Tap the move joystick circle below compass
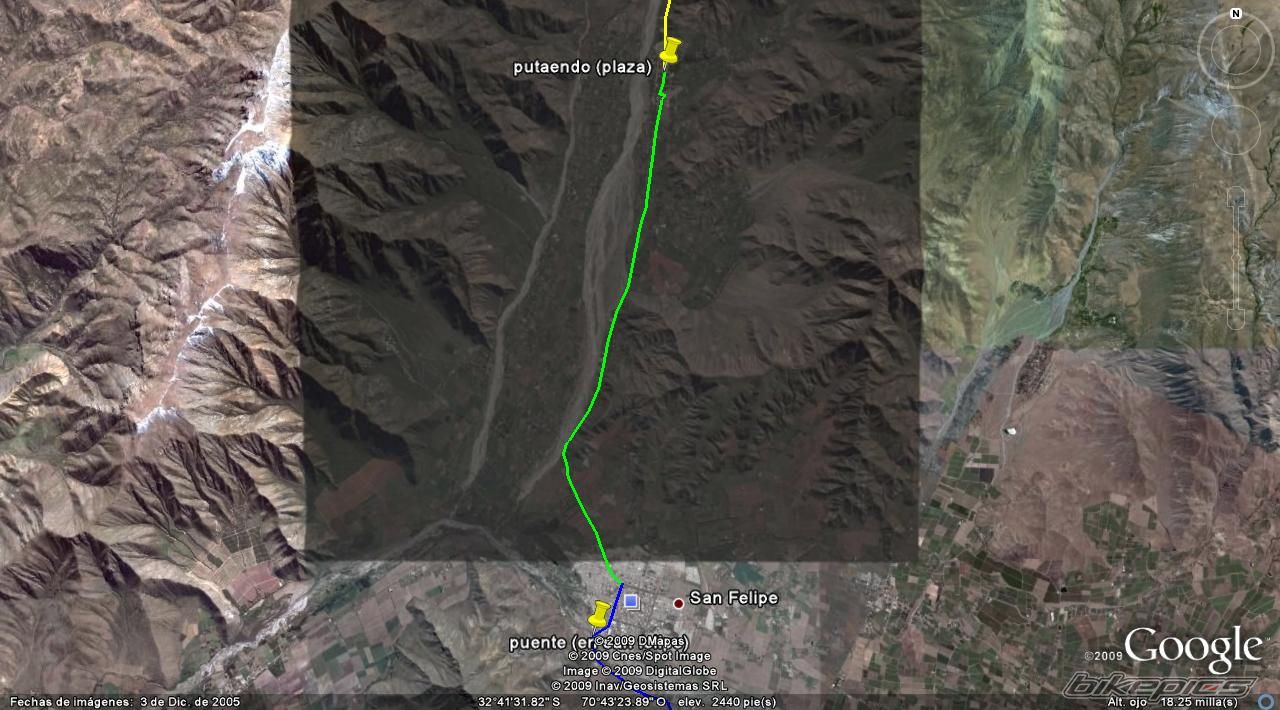Viewport: 1280px width, 710px height. [1235, 130]
